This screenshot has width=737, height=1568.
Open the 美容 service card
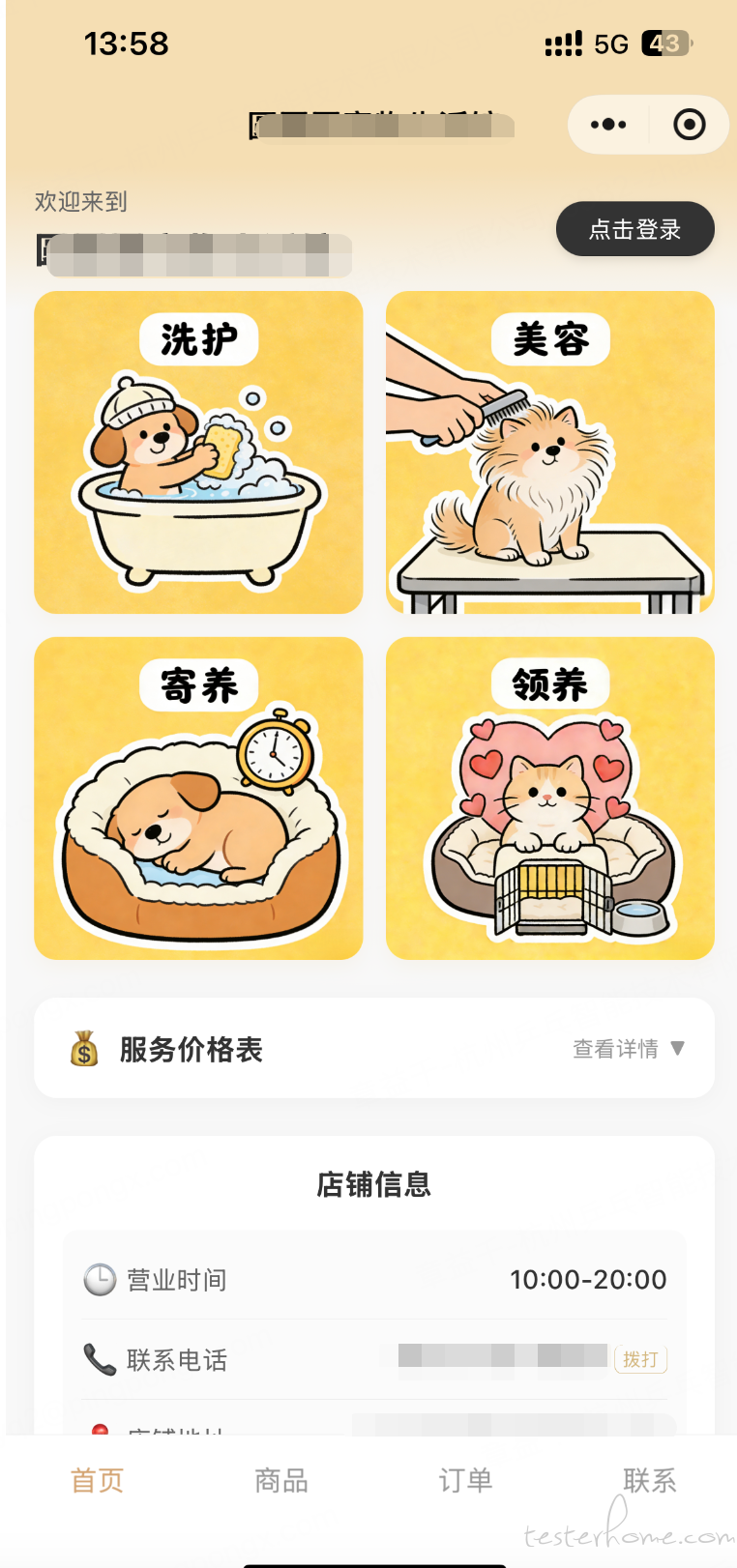pos(550,452)
